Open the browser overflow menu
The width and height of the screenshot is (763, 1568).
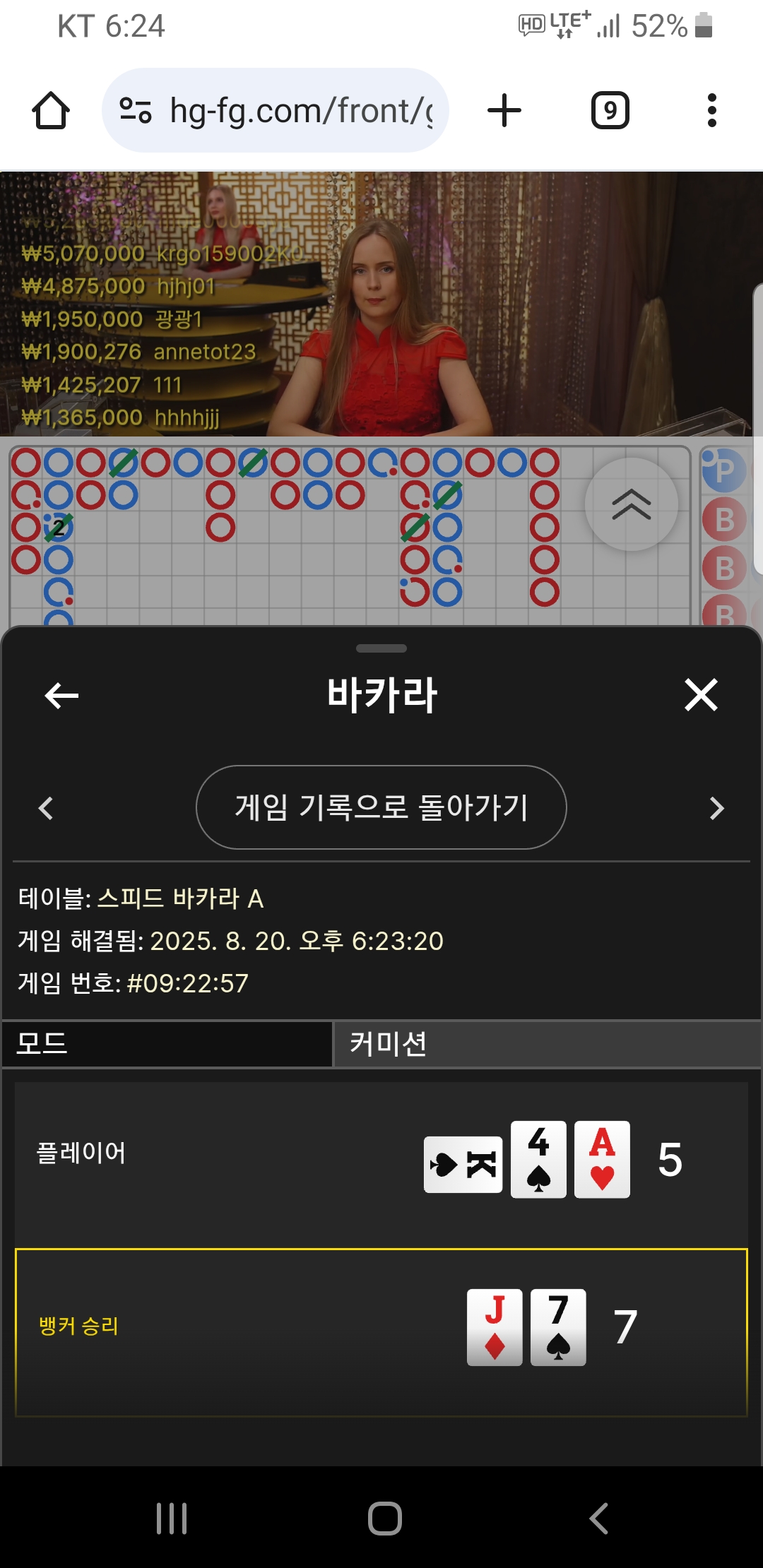pos(711,111)
